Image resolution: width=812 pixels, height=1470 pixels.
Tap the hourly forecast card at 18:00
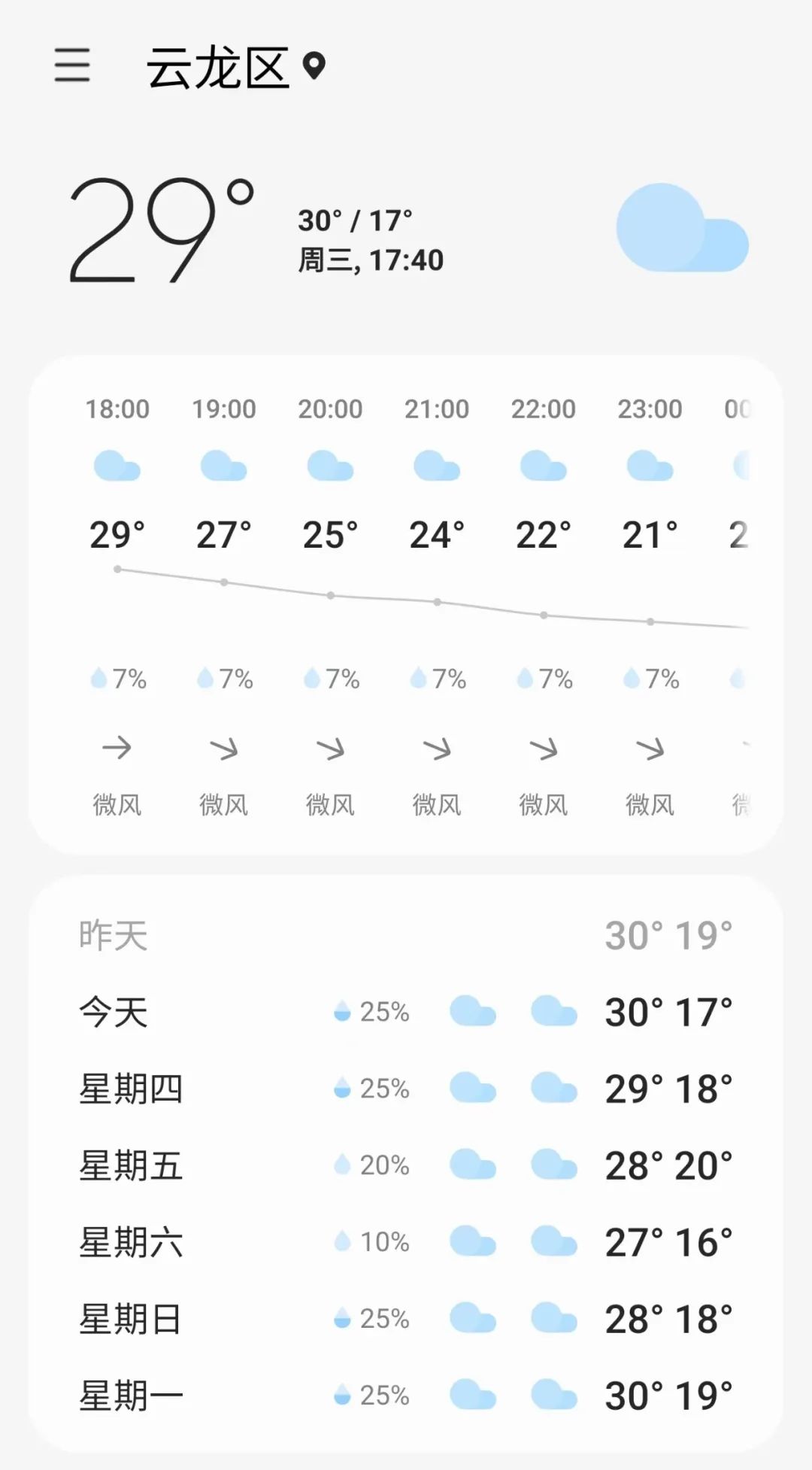[x=117, y=606]
